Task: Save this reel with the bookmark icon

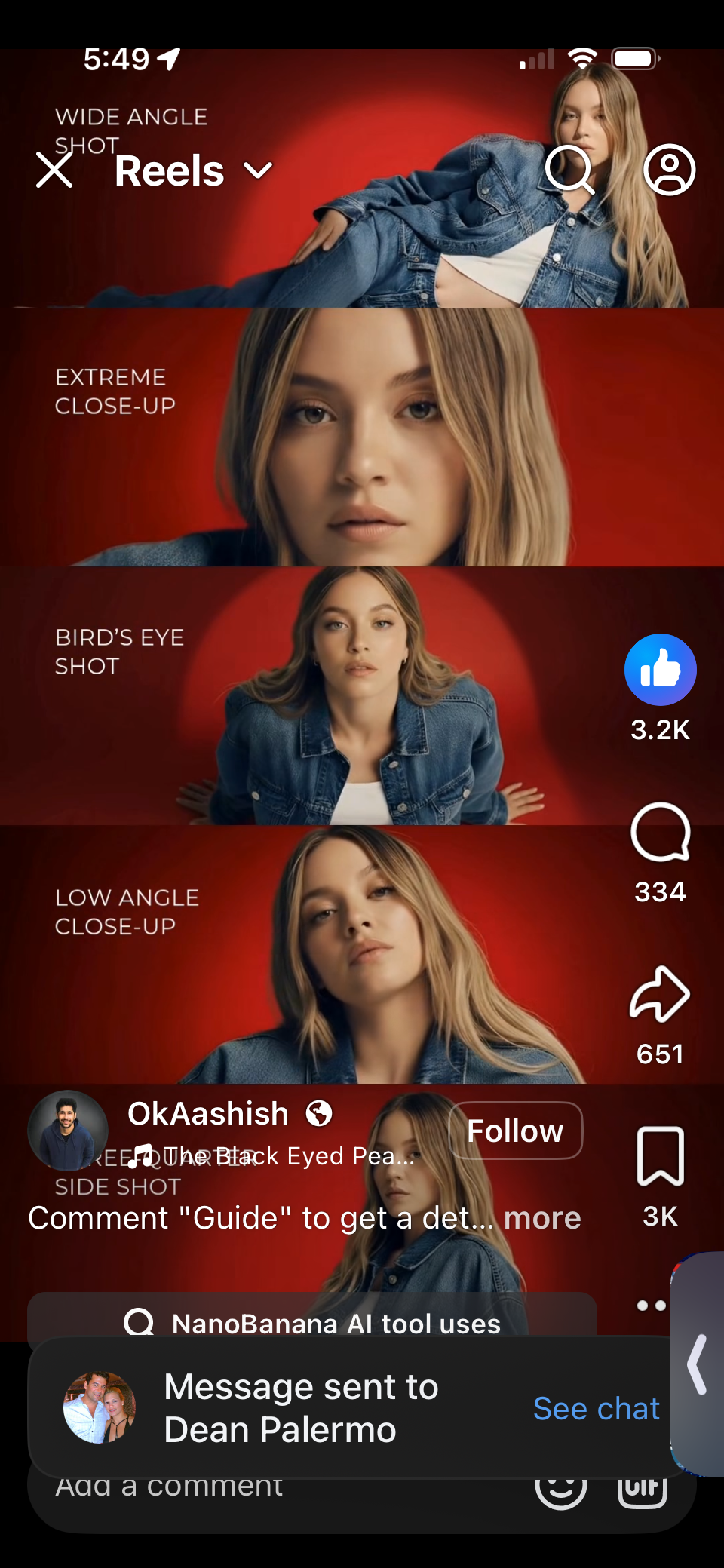Action: [x=660, y=1156]
